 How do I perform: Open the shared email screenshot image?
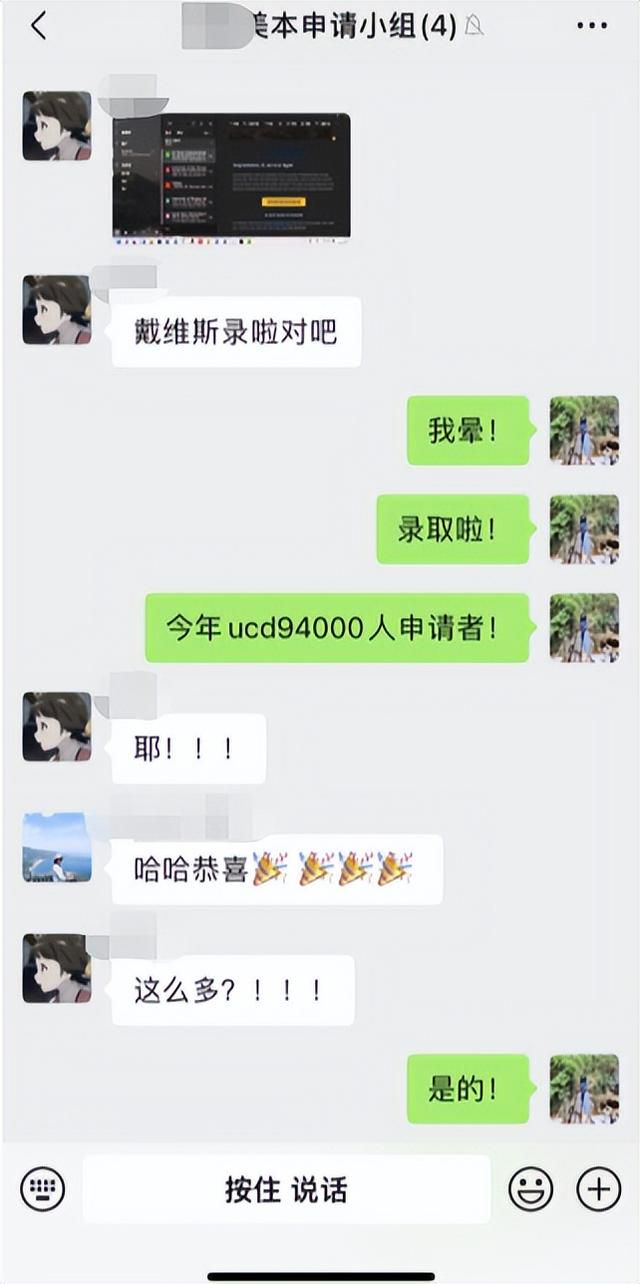(231, 176)
